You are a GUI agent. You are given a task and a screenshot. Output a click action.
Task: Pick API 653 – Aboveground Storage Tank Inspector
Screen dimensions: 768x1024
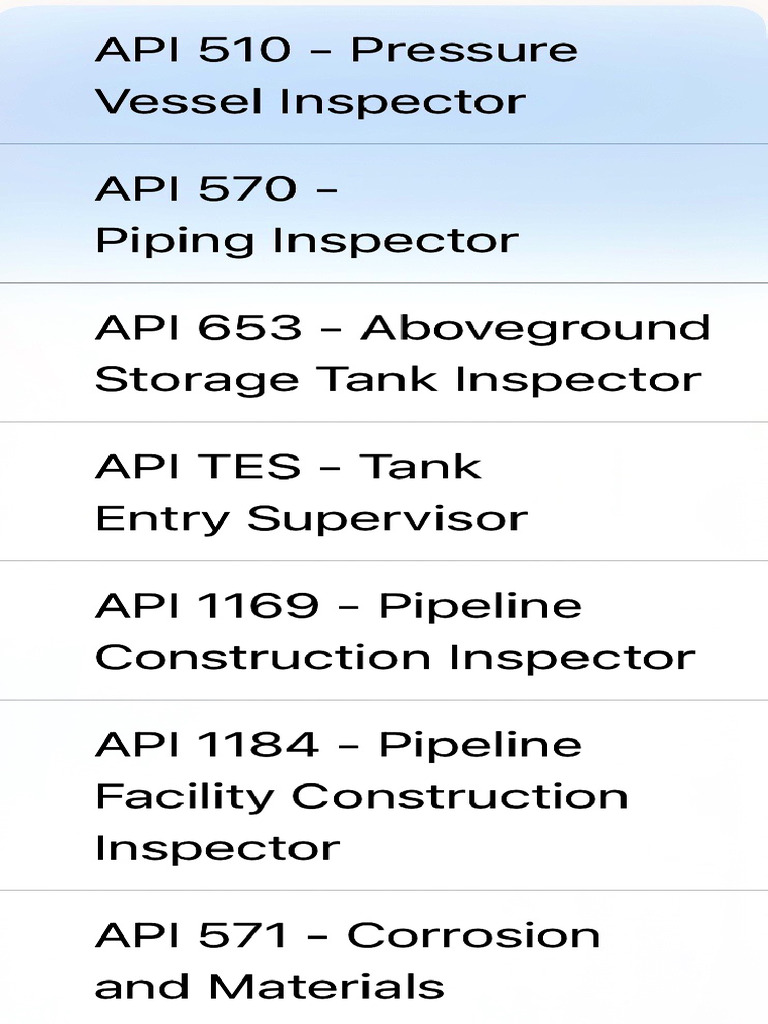pos(400,353)
